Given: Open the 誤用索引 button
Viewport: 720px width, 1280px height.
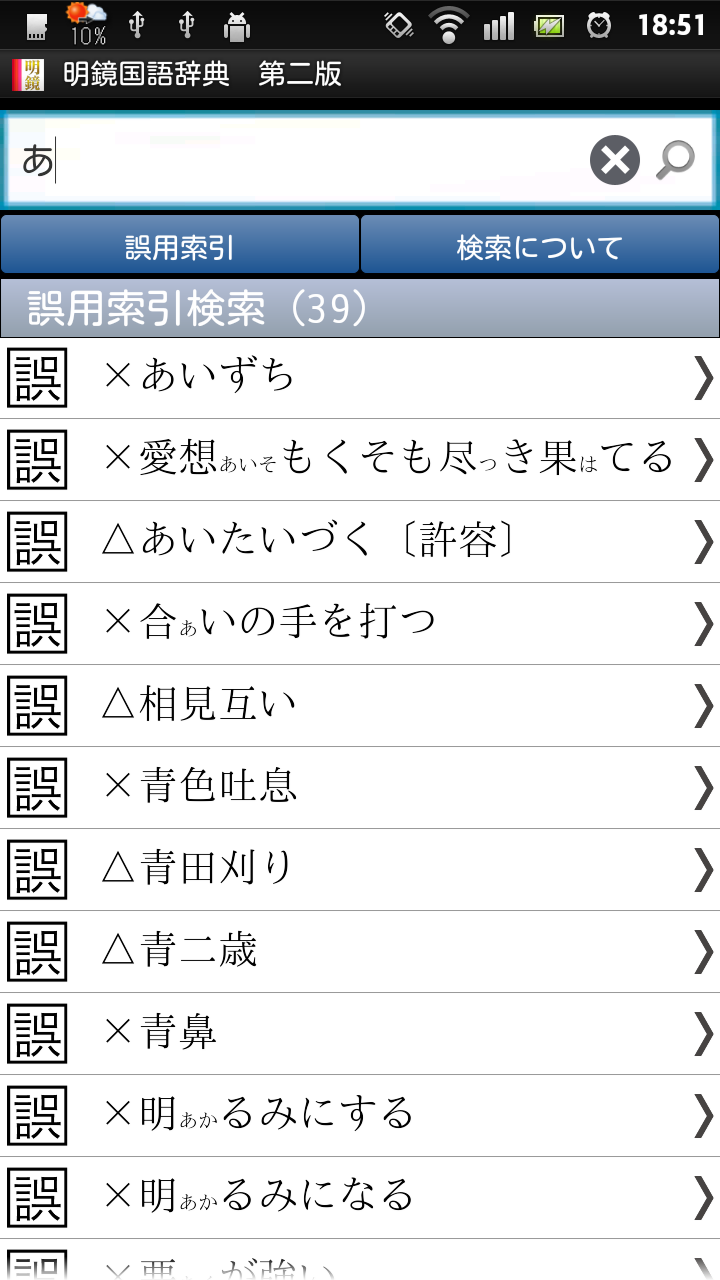Looking at the screenshot, I should [x=180, y=246].
